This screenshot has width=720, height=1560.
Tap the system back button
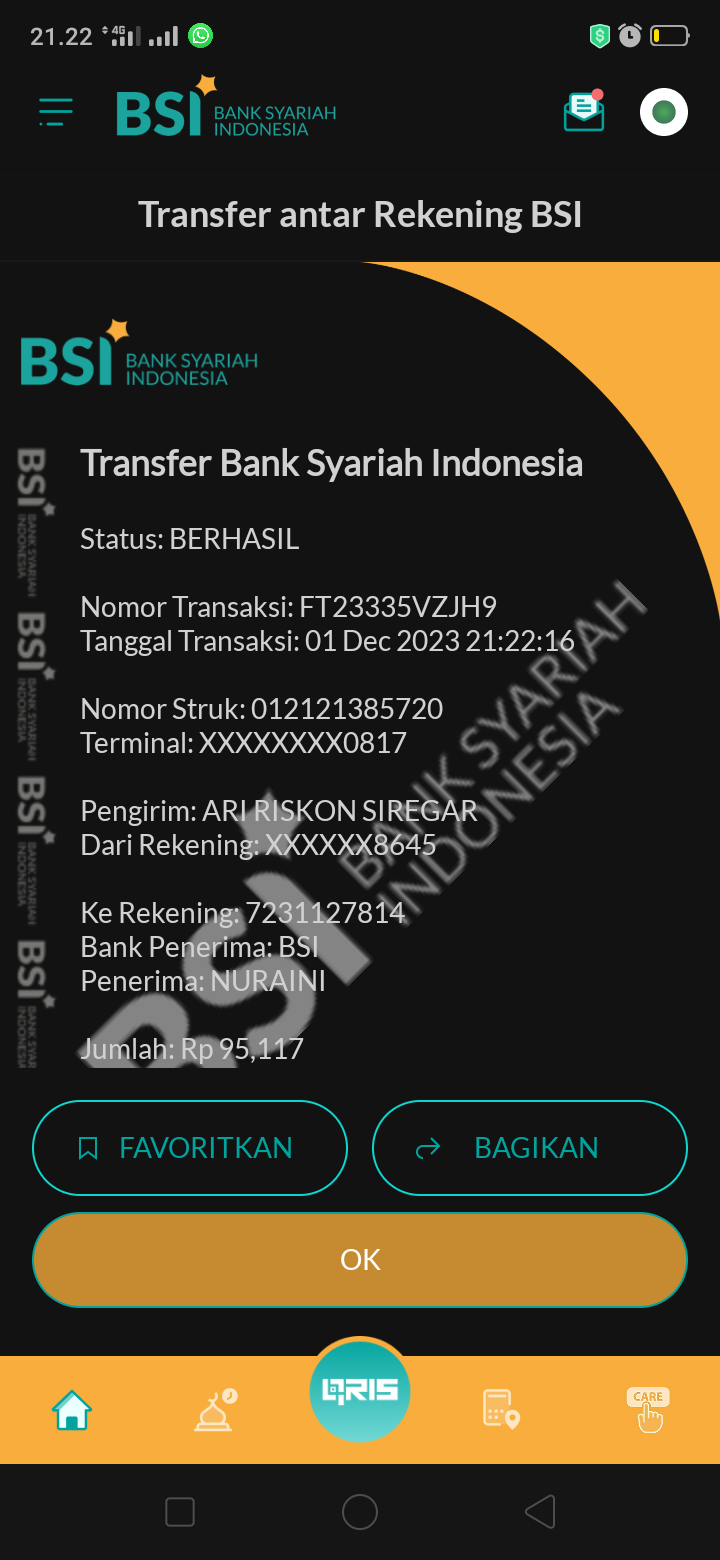tap(540, 1512)
